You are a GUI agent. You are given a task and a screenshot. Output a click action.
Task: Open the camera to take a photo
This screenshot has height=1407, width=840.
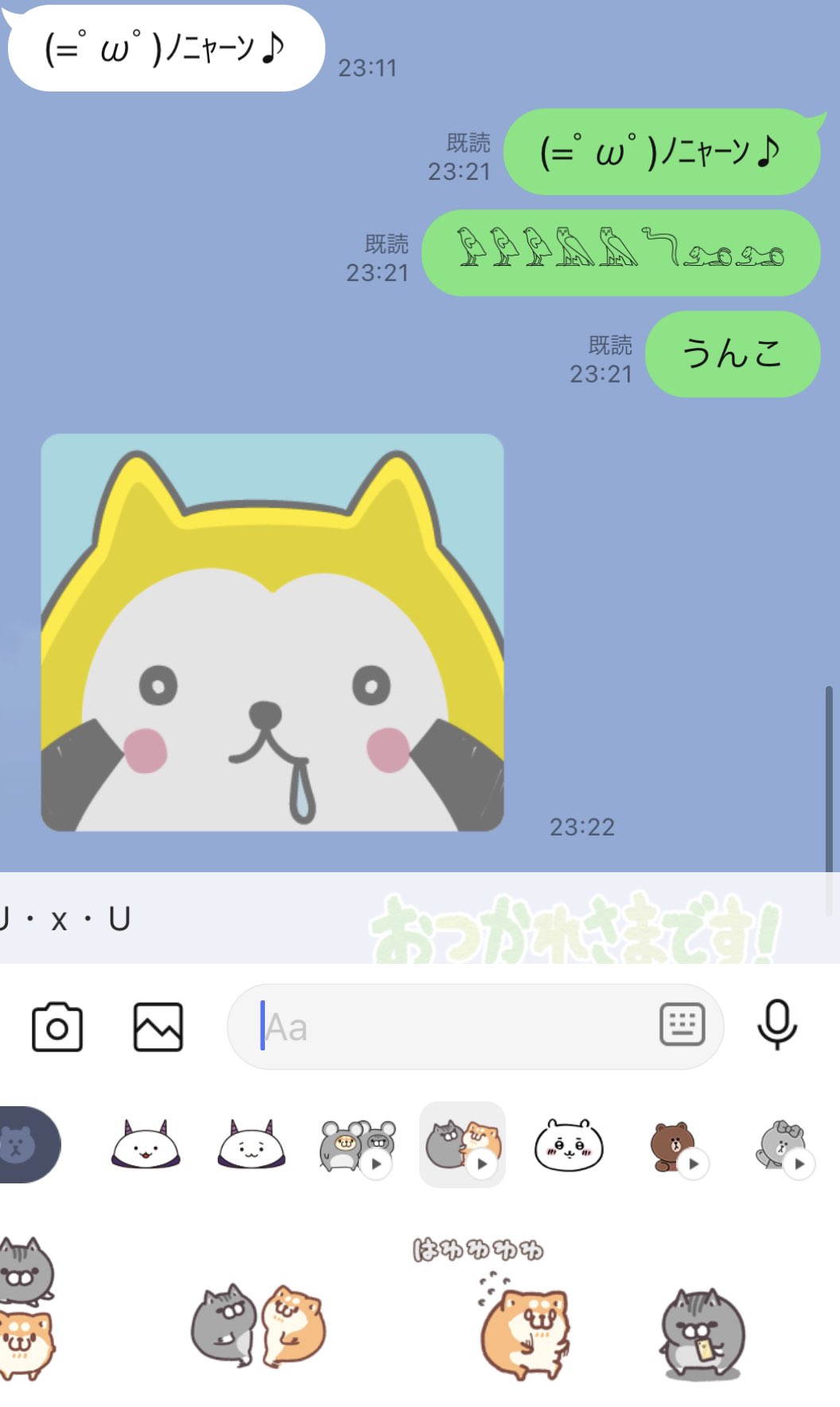click(x=57, y=1027)
